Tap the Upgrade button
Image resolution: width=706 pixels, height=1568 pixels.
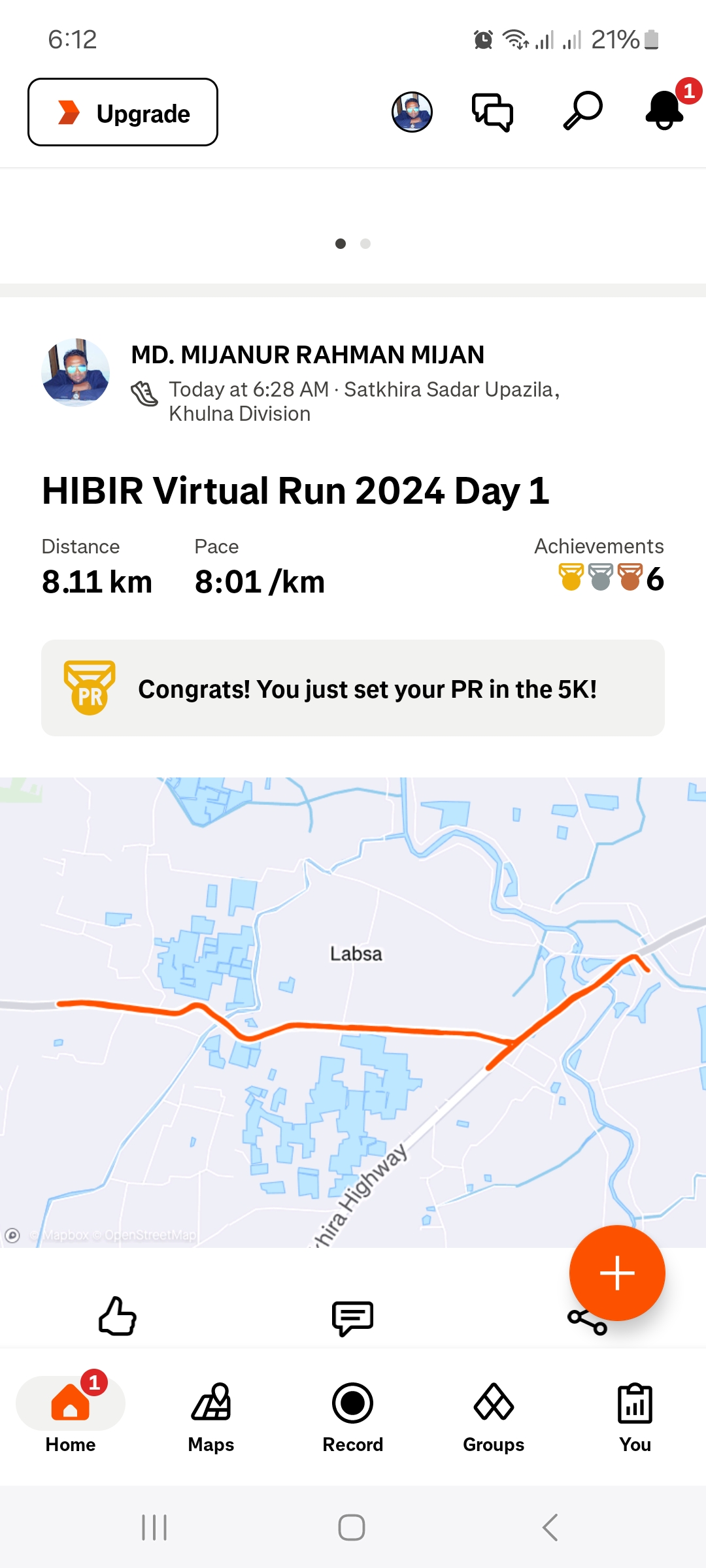click(x=123, y=112)
